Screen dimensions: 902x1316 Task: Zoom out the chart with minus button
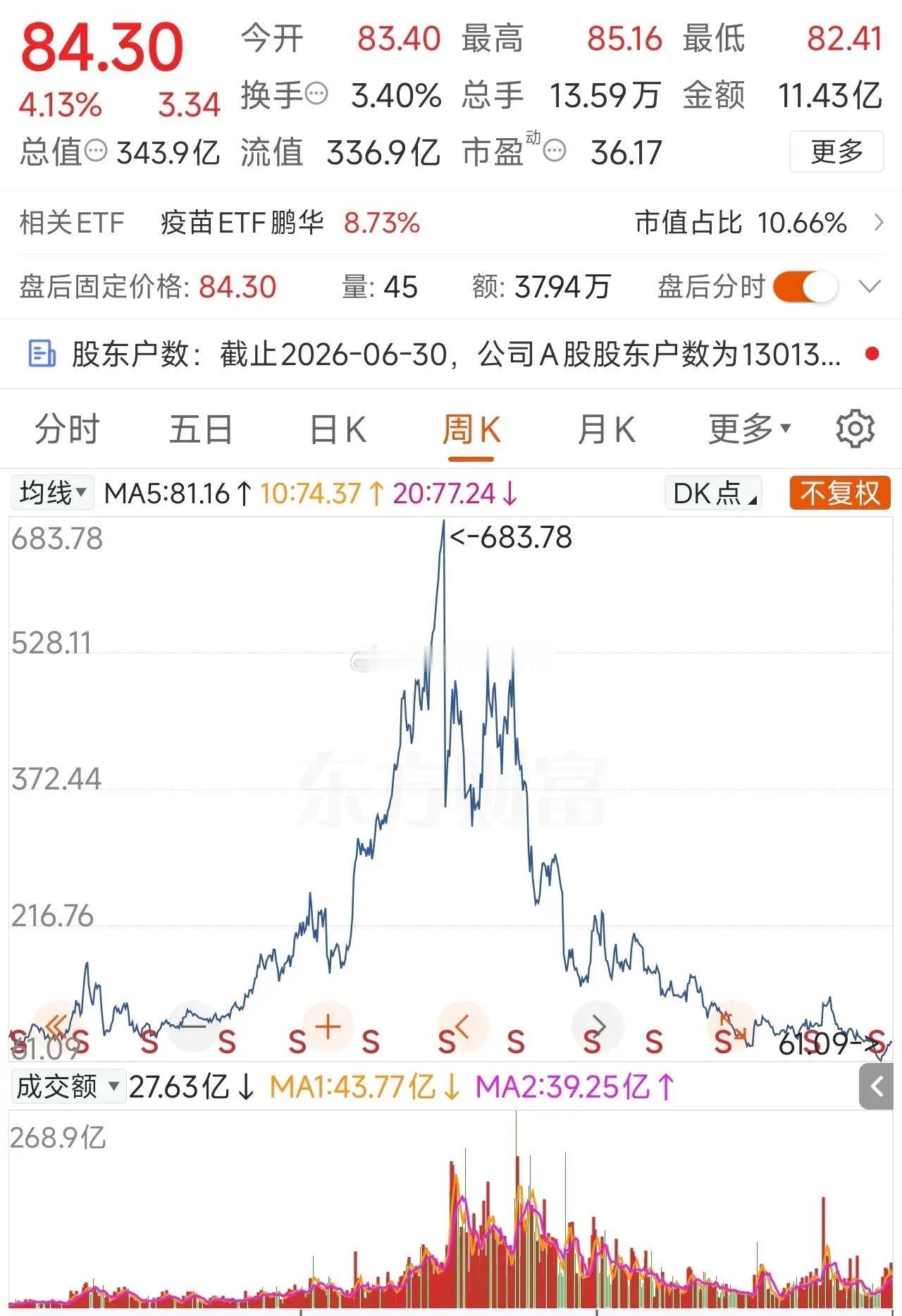(x=194, y=1026)
